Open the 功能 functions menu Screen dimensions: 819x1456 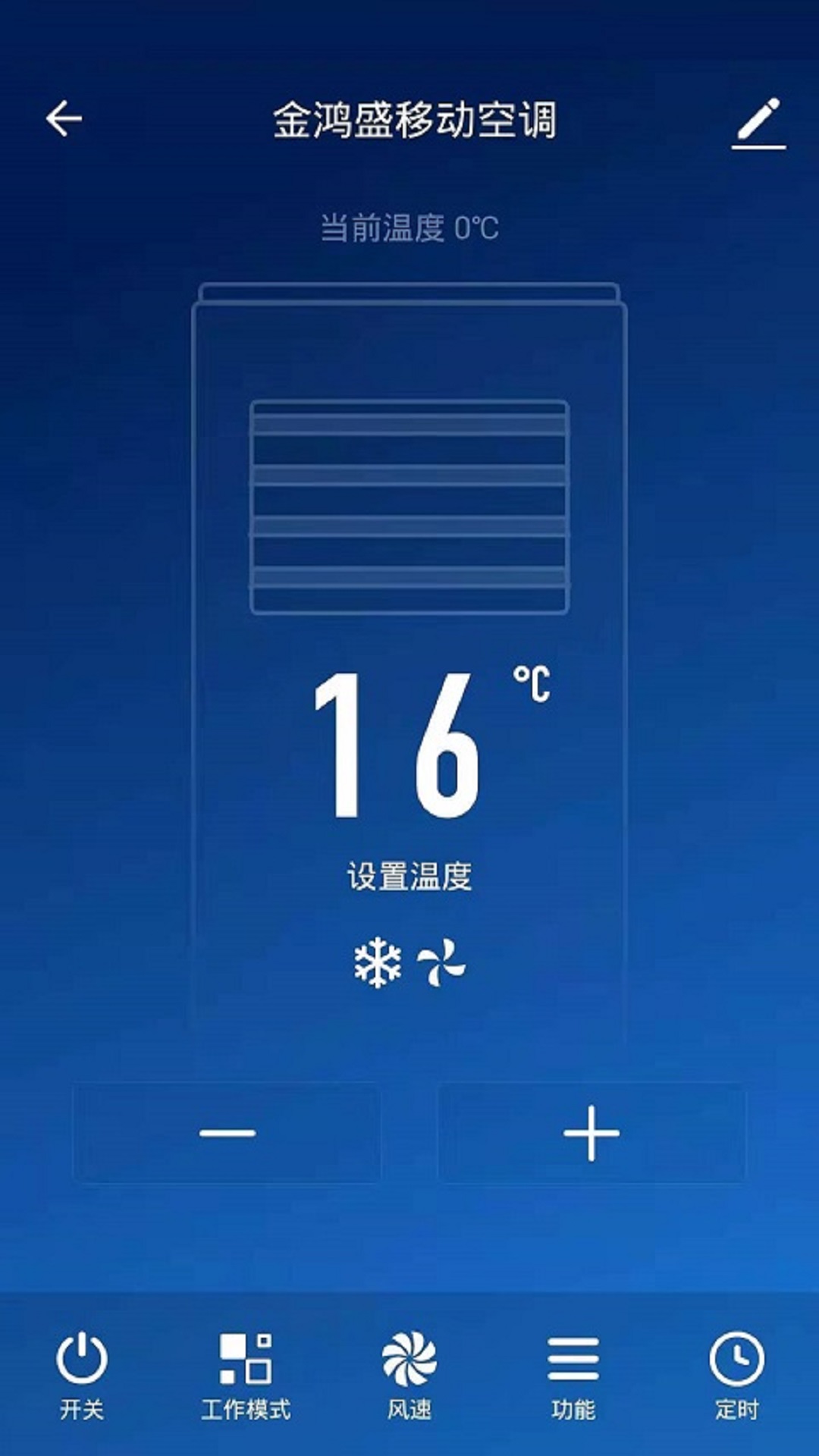tap(573, 1376)
